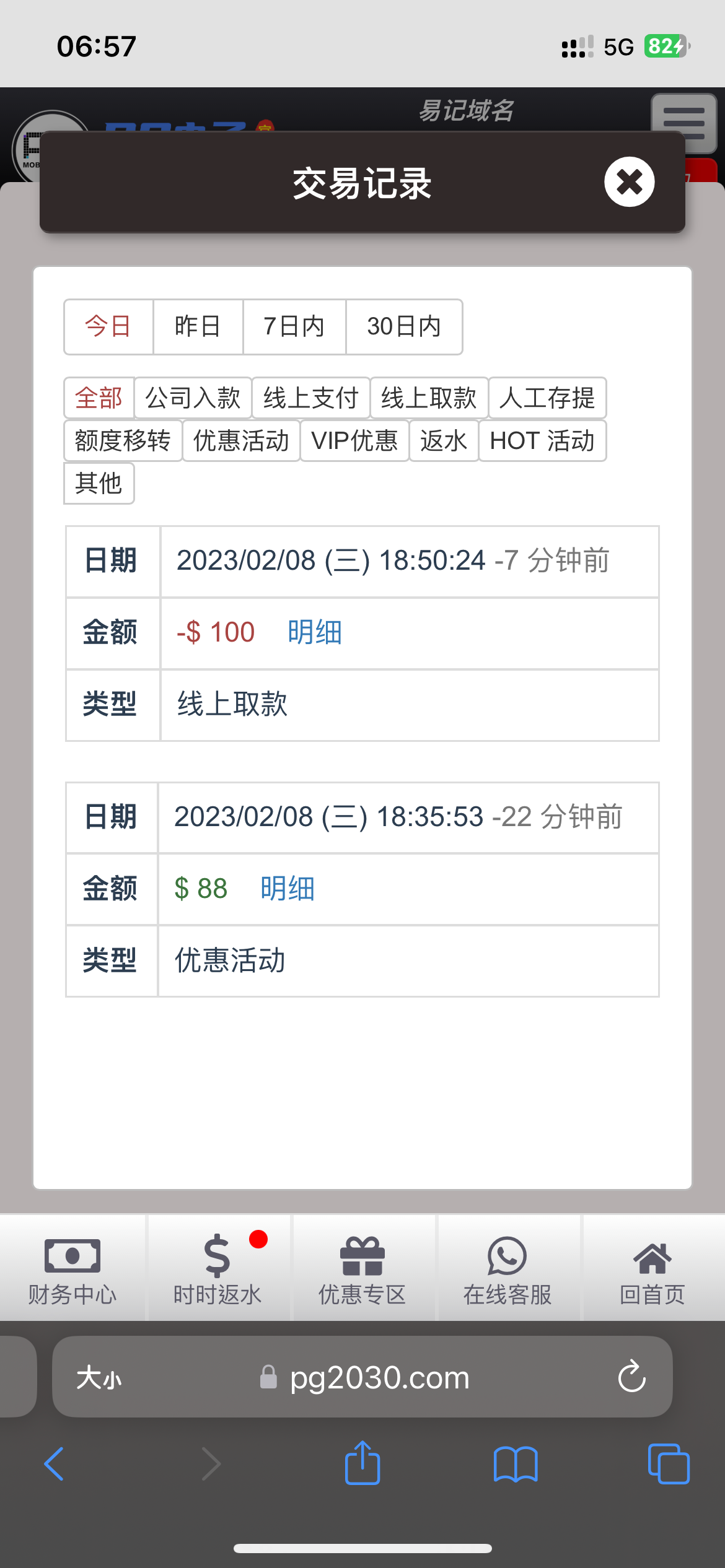Filter by 优惠活动 type
This screenshot has height=1568, width=725.
(241, 440)
